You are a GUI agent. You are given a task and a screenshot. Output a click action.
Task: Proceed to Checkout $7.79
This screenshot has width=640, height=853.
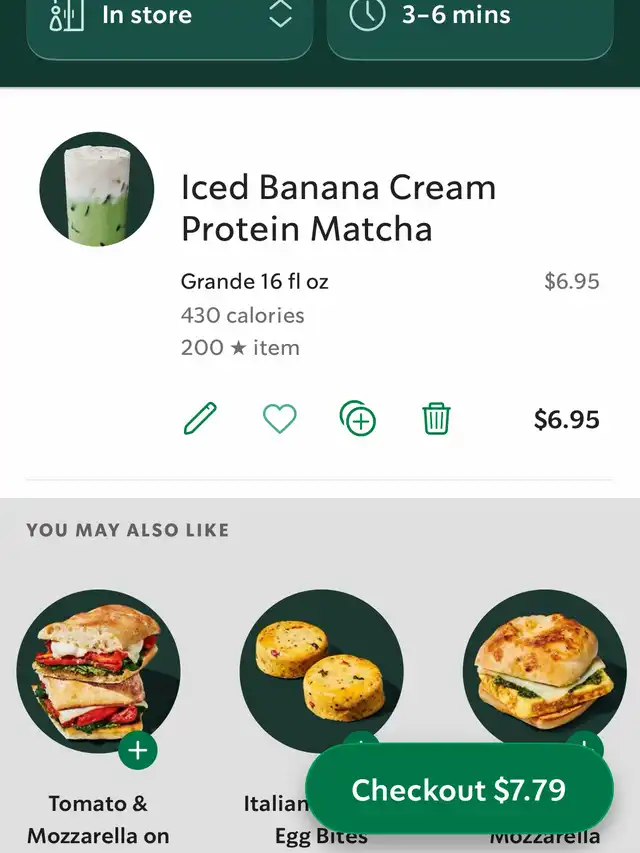coord(458,790)
